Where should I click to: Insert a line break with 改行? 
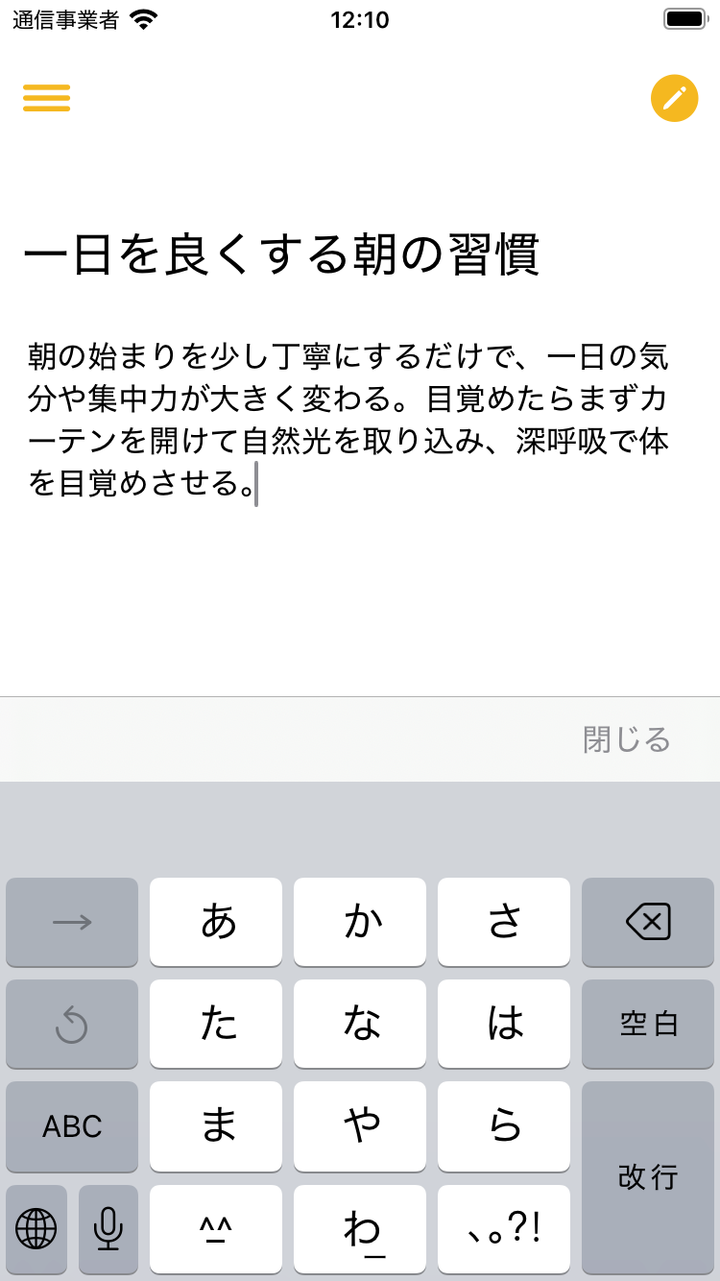[648, 1176]
